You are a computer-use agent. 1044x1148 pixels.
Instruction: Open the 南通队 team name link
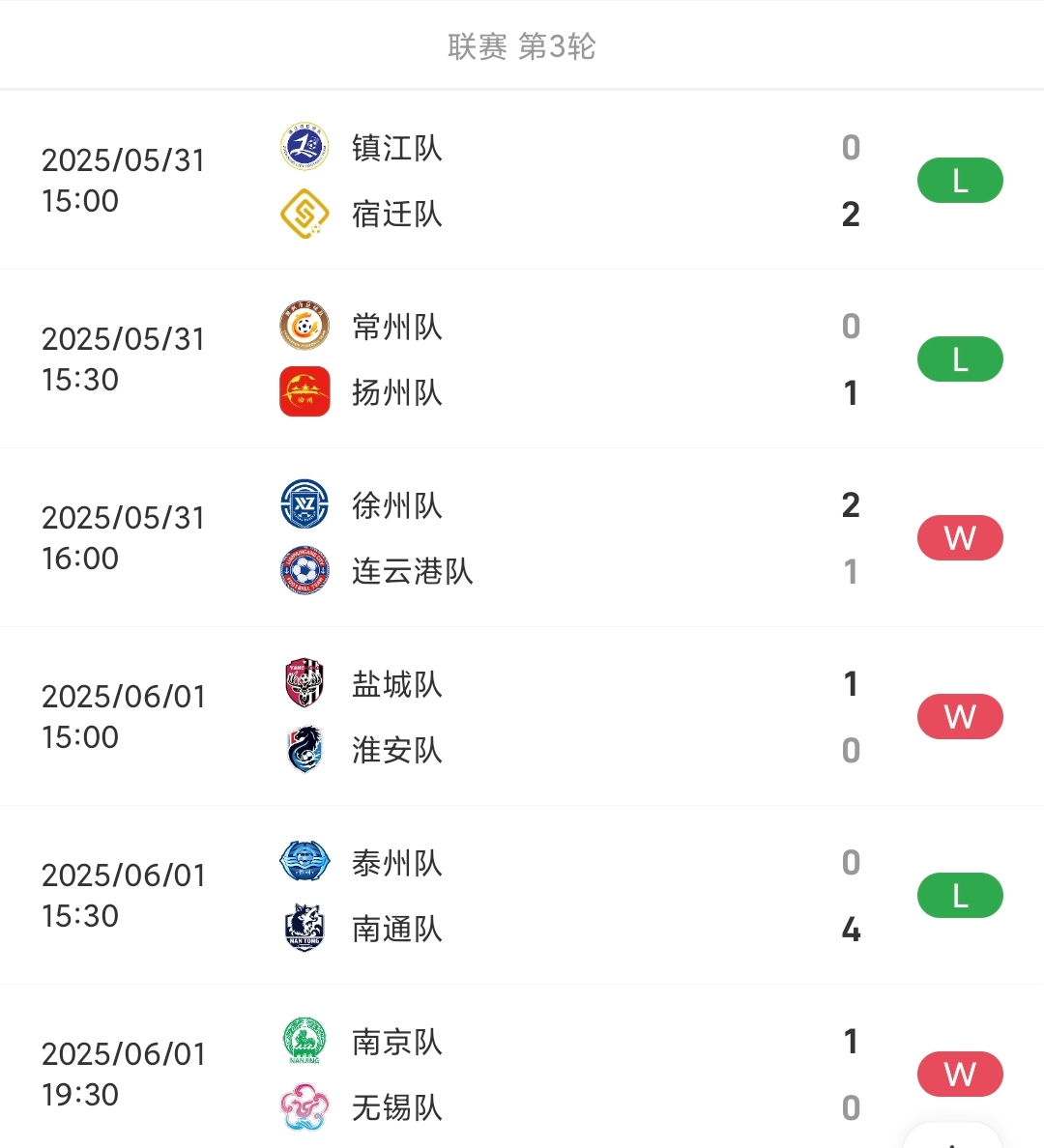[396, 930]
